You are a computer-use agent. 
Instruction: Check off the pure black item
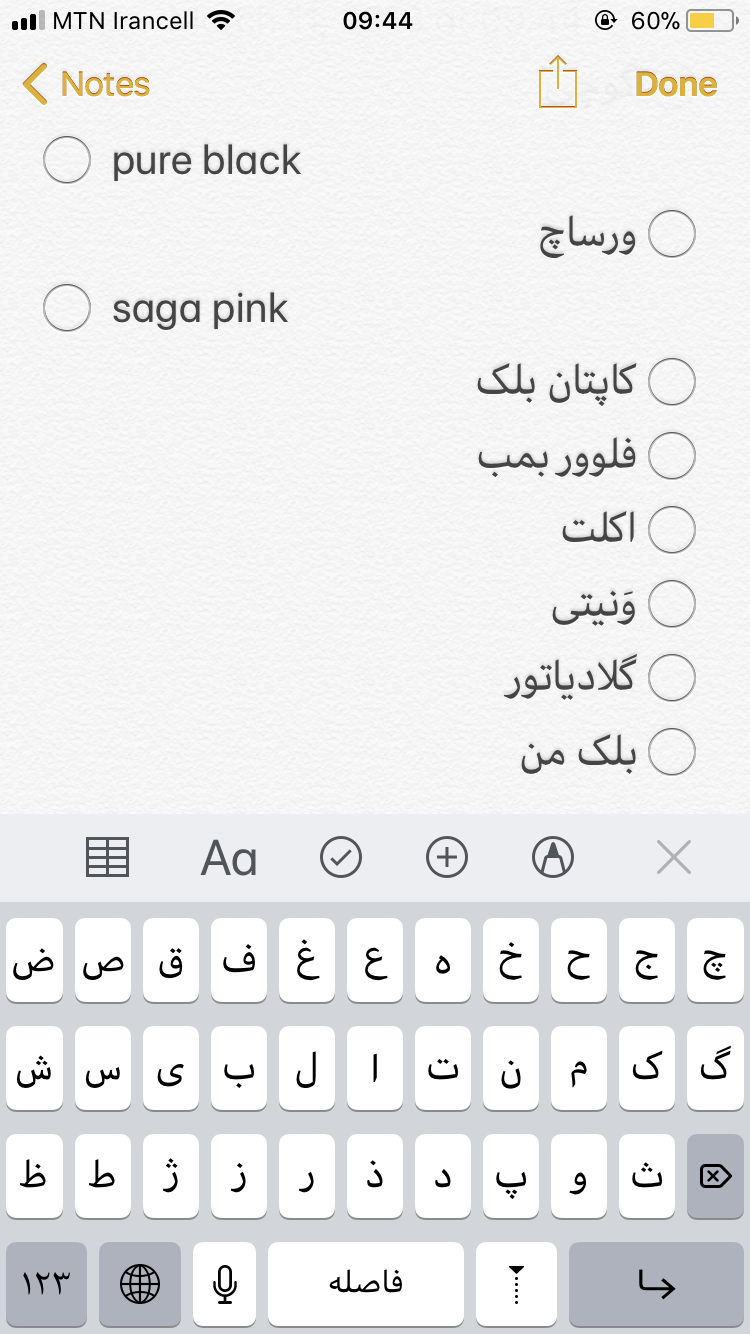(x=67, y=160)
